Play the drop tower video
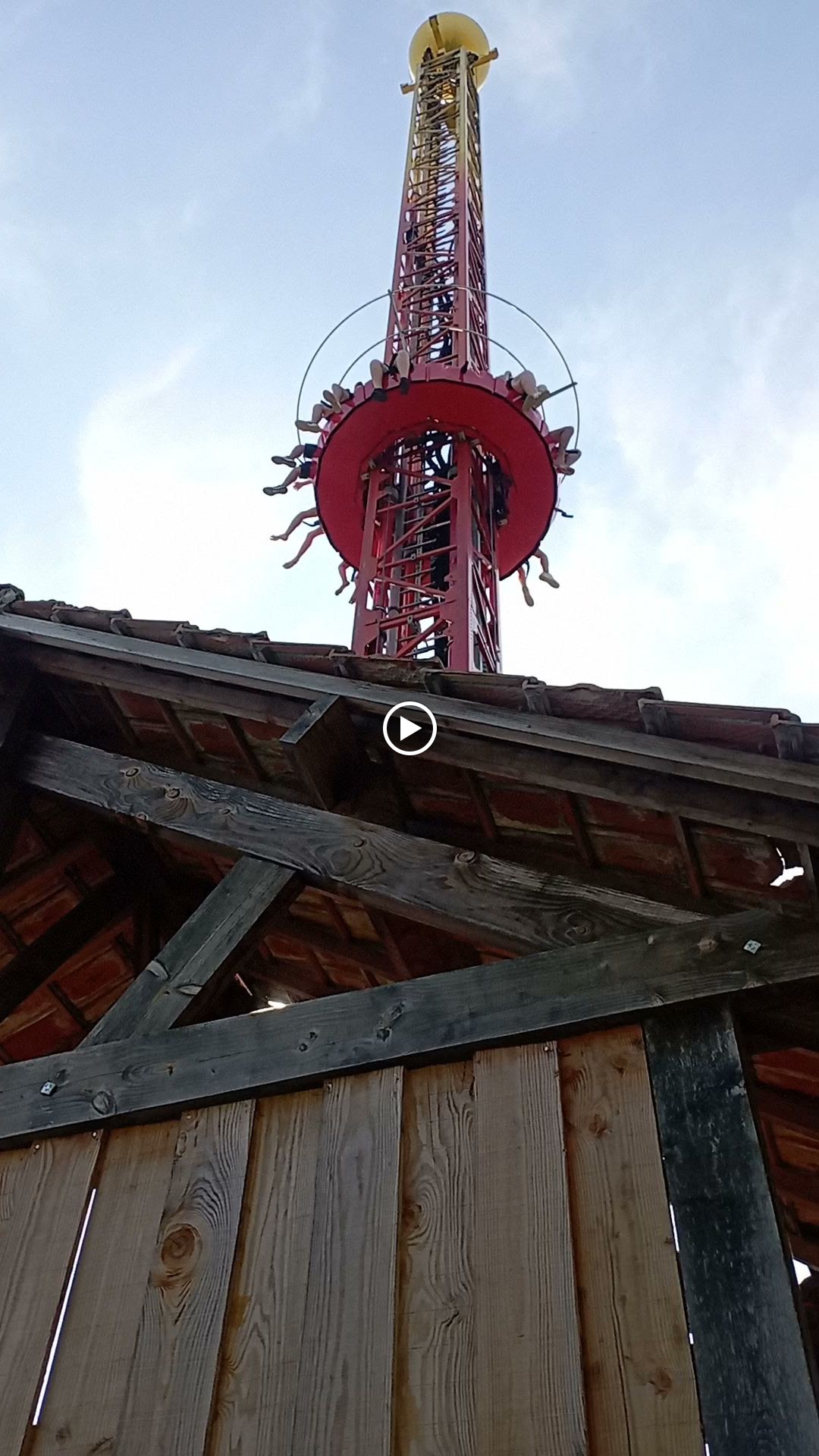The width and height of the screenshot is (819, 1456). [409, 729]
